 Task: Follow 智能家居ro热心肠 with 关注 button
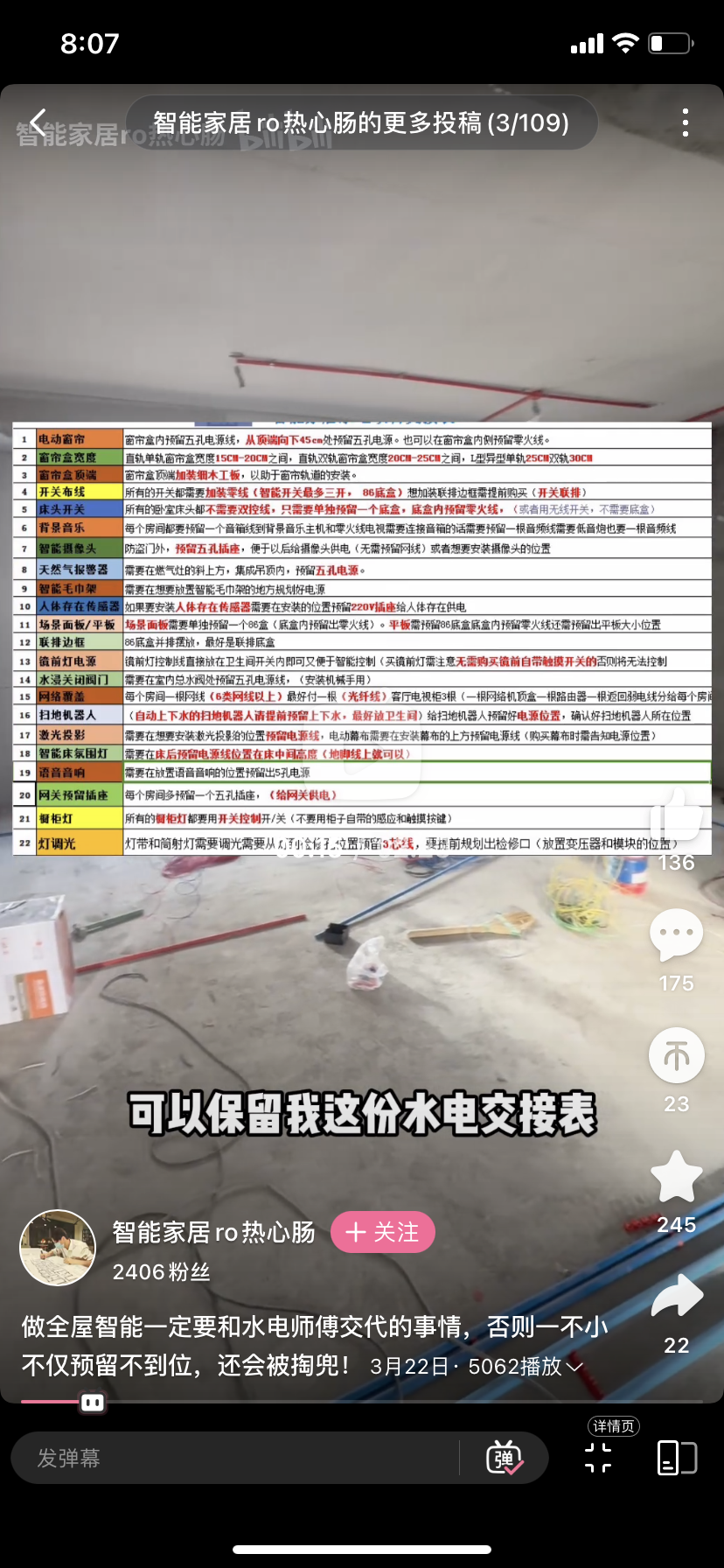[x=382, y=1232]
